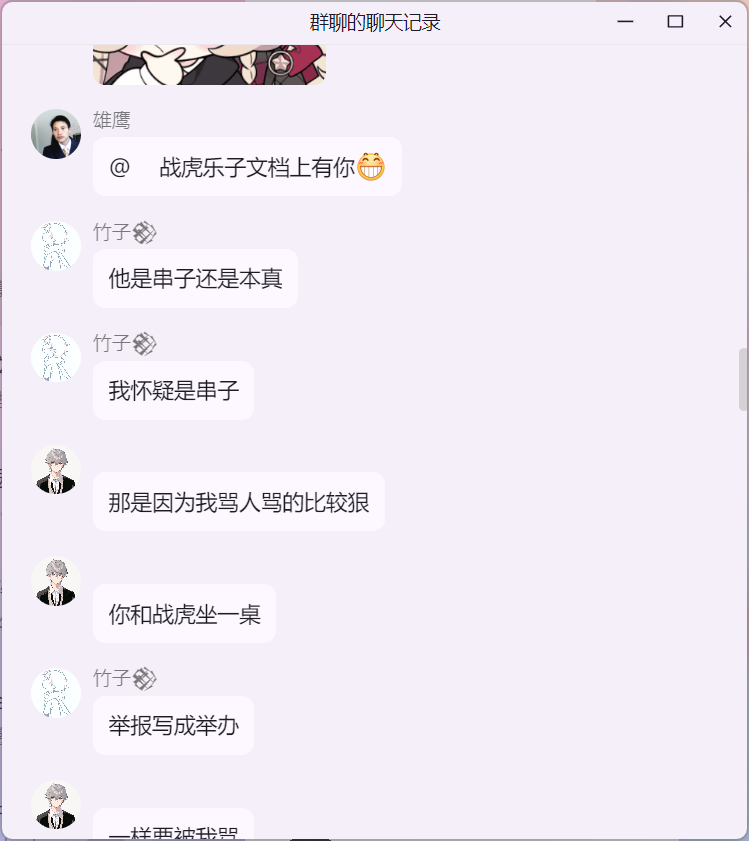Minimize the chat record window

(x=626, y=22)
